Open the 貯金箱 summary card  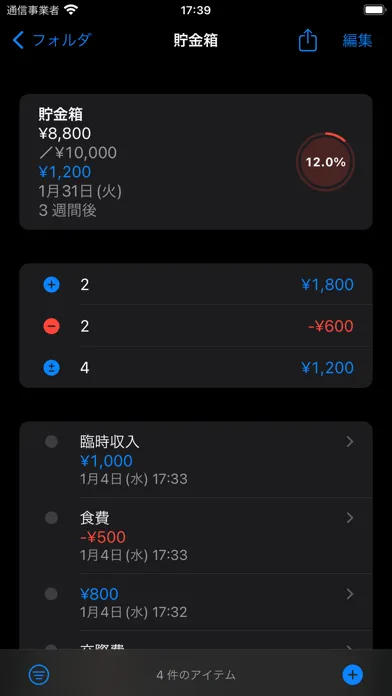[x=196, y=162]
